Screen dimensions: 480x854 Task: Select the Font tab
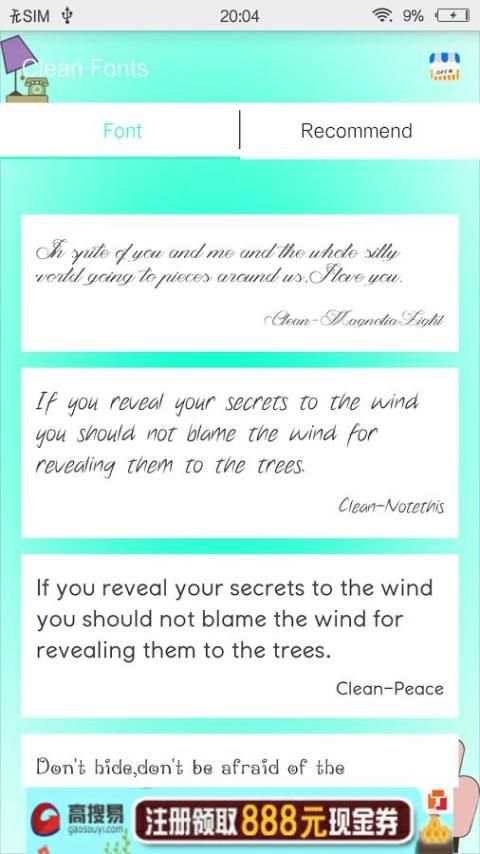[x=123, y=131]
